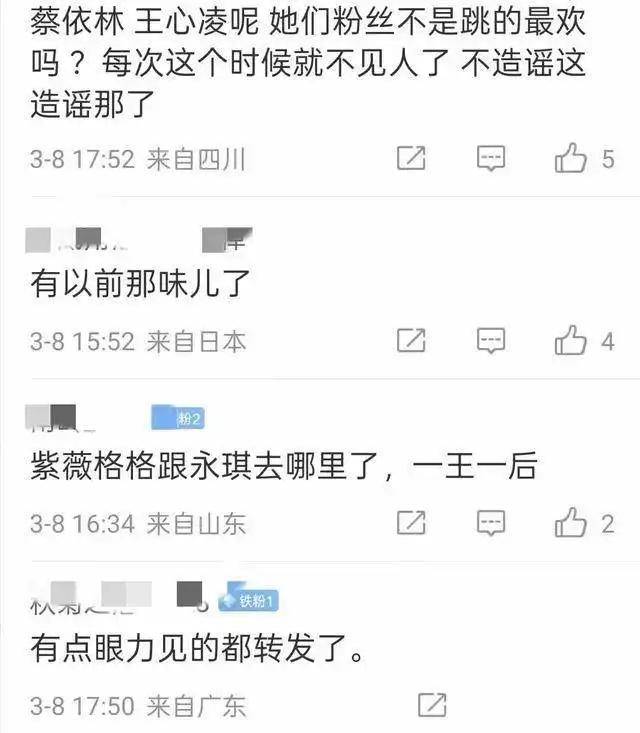Image resolution: width=640 pixels, height=733 pixels.
Task: Repost the comment 有以前那味儿了
Action: pos(411,341)
